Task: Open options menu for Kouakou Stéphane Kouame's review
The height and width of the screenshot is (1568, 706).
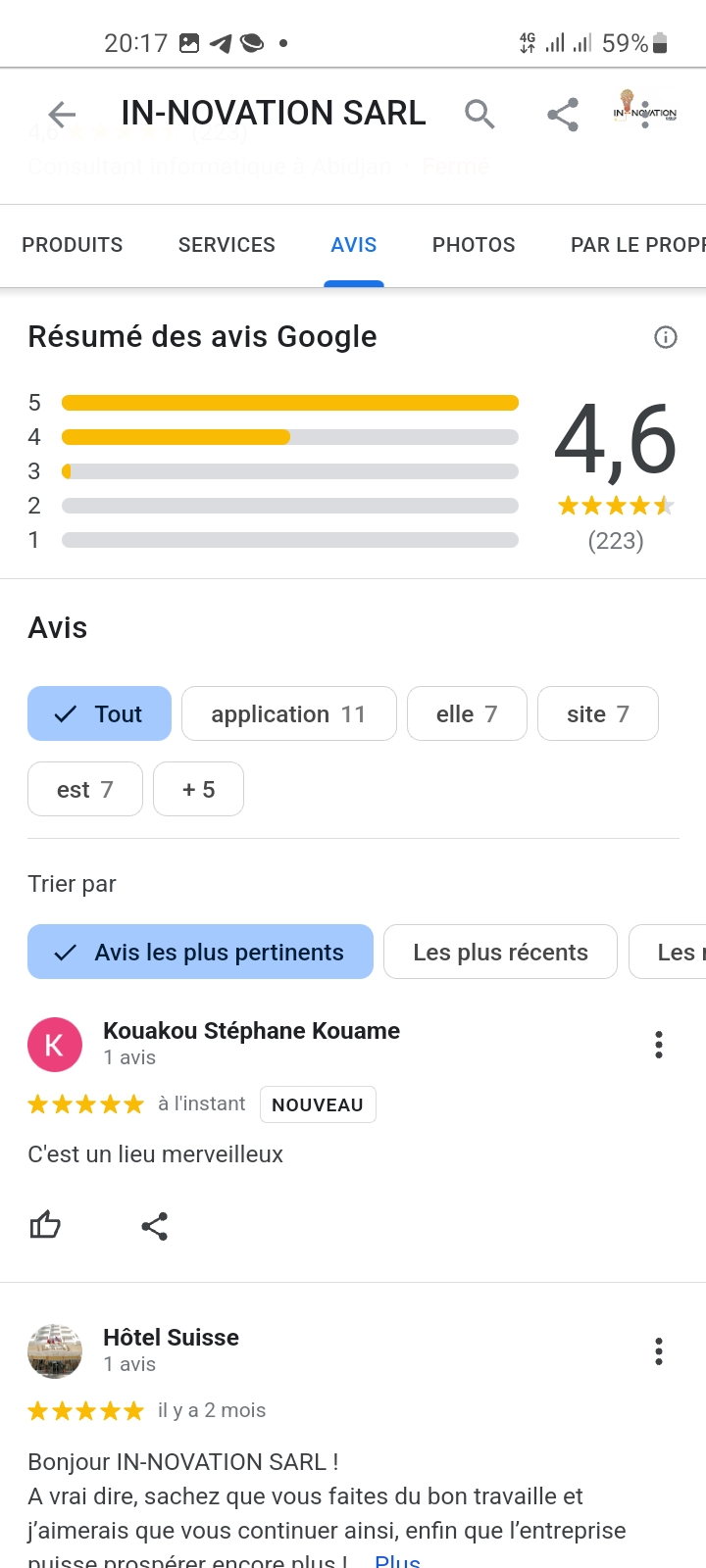Action: (x=659, y=1045)
